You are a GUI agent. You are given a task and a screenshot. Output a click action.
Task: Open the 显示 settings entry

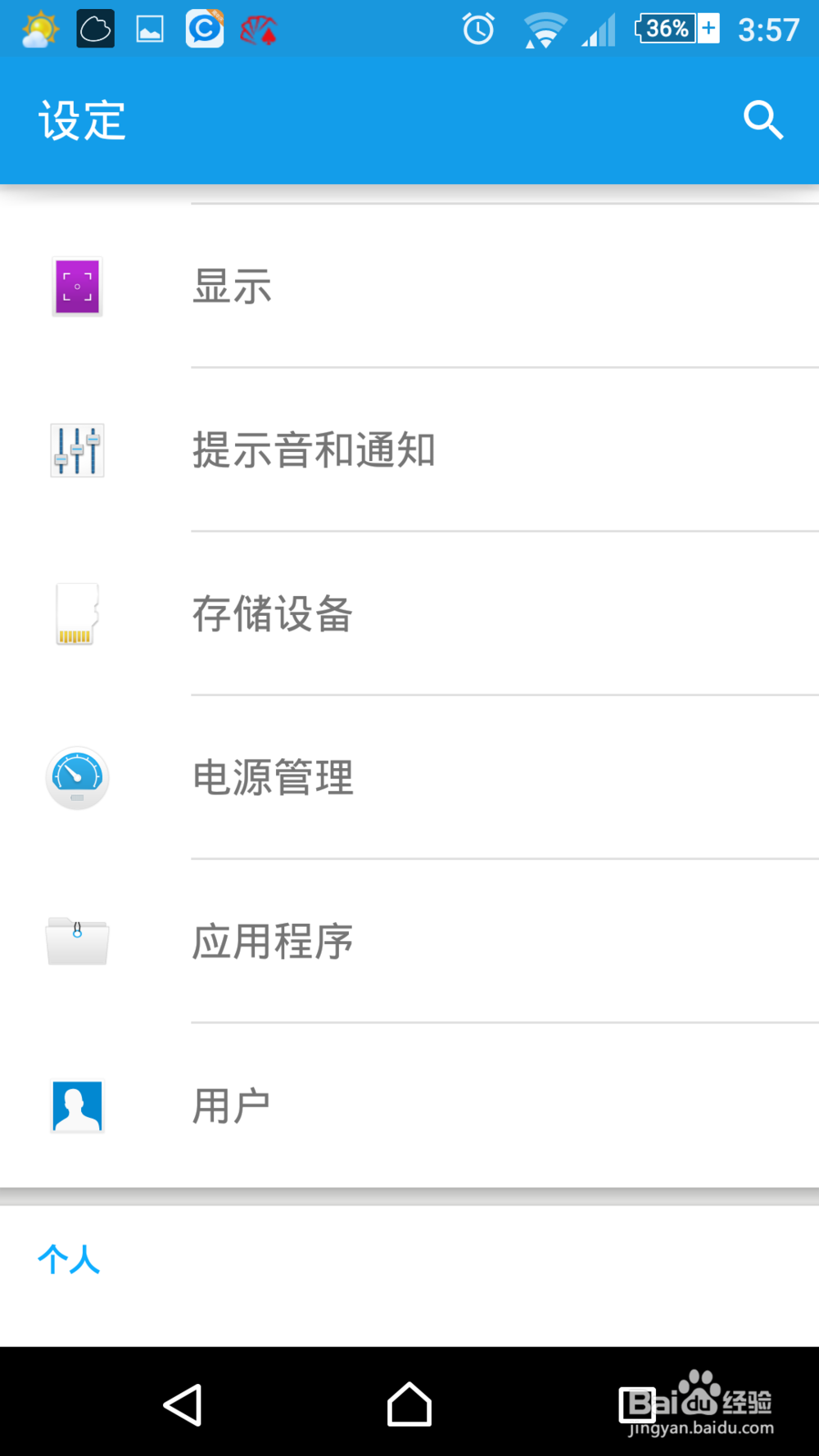pyautogui.click(x=232, y=287)
